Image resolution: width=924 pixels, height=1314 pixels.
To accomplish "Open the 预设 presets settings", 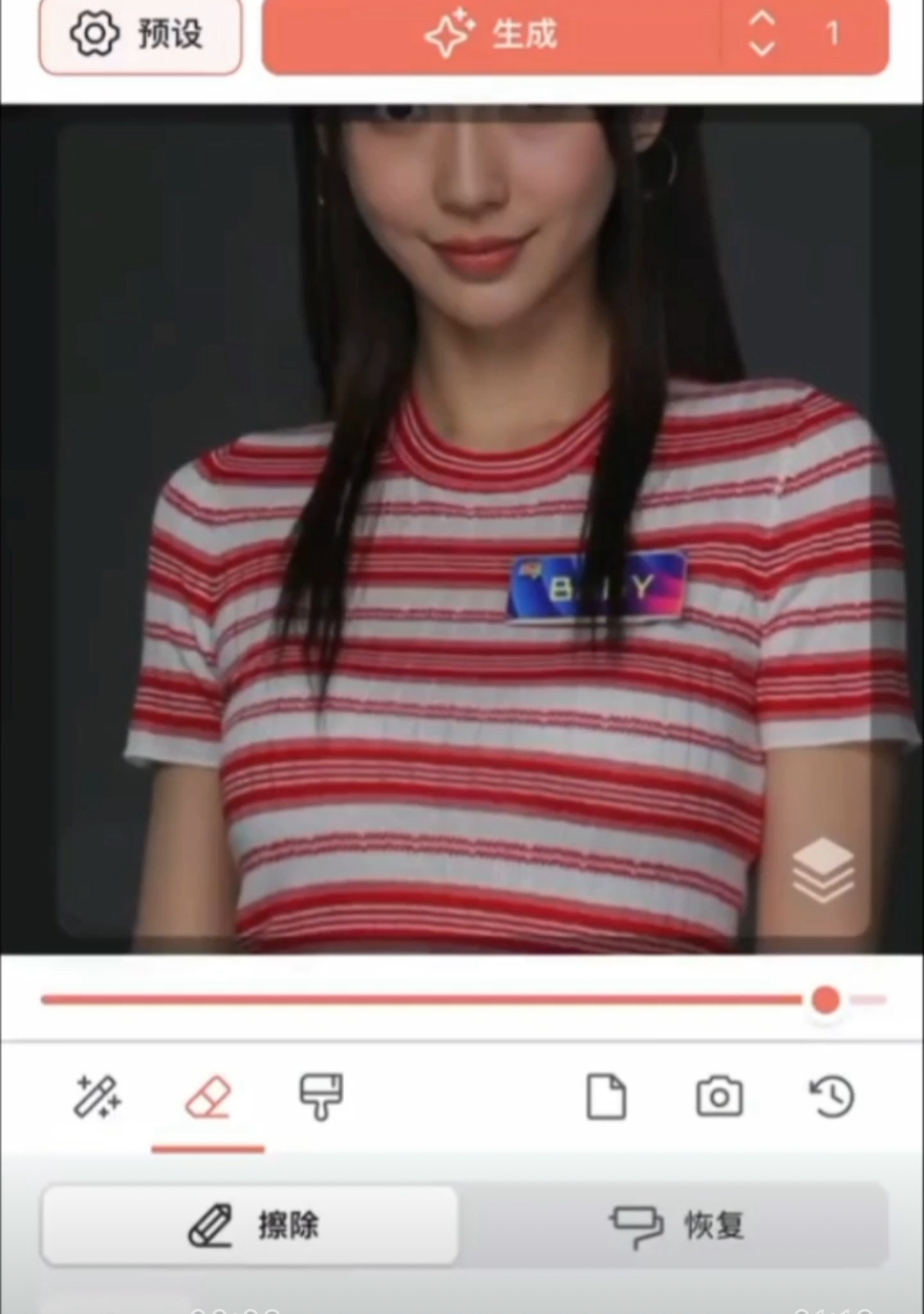I will point(140,35).
